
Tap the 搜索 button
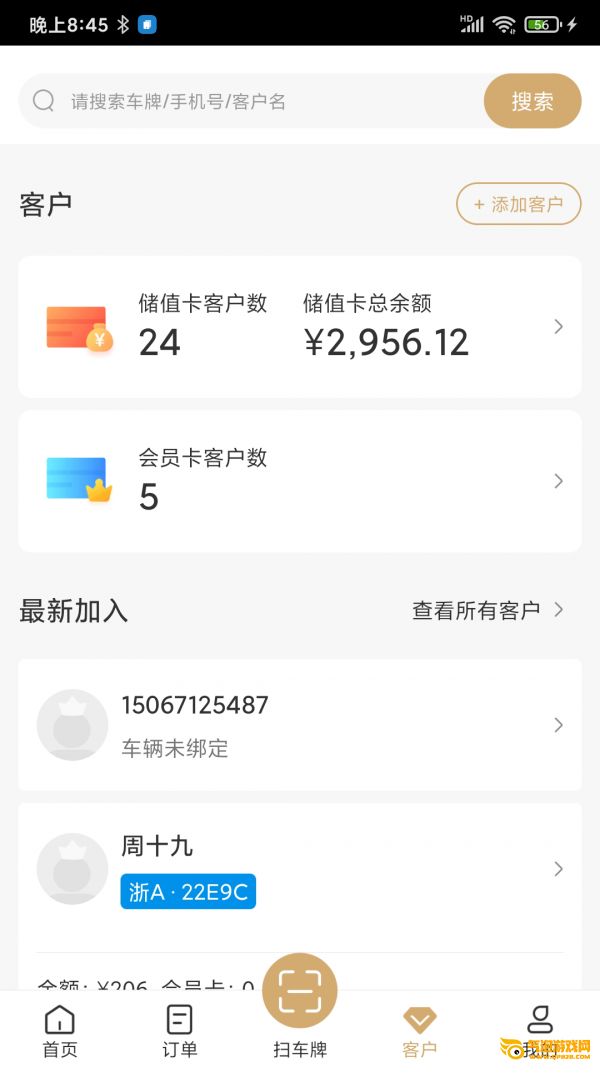(x=532, y=101)
